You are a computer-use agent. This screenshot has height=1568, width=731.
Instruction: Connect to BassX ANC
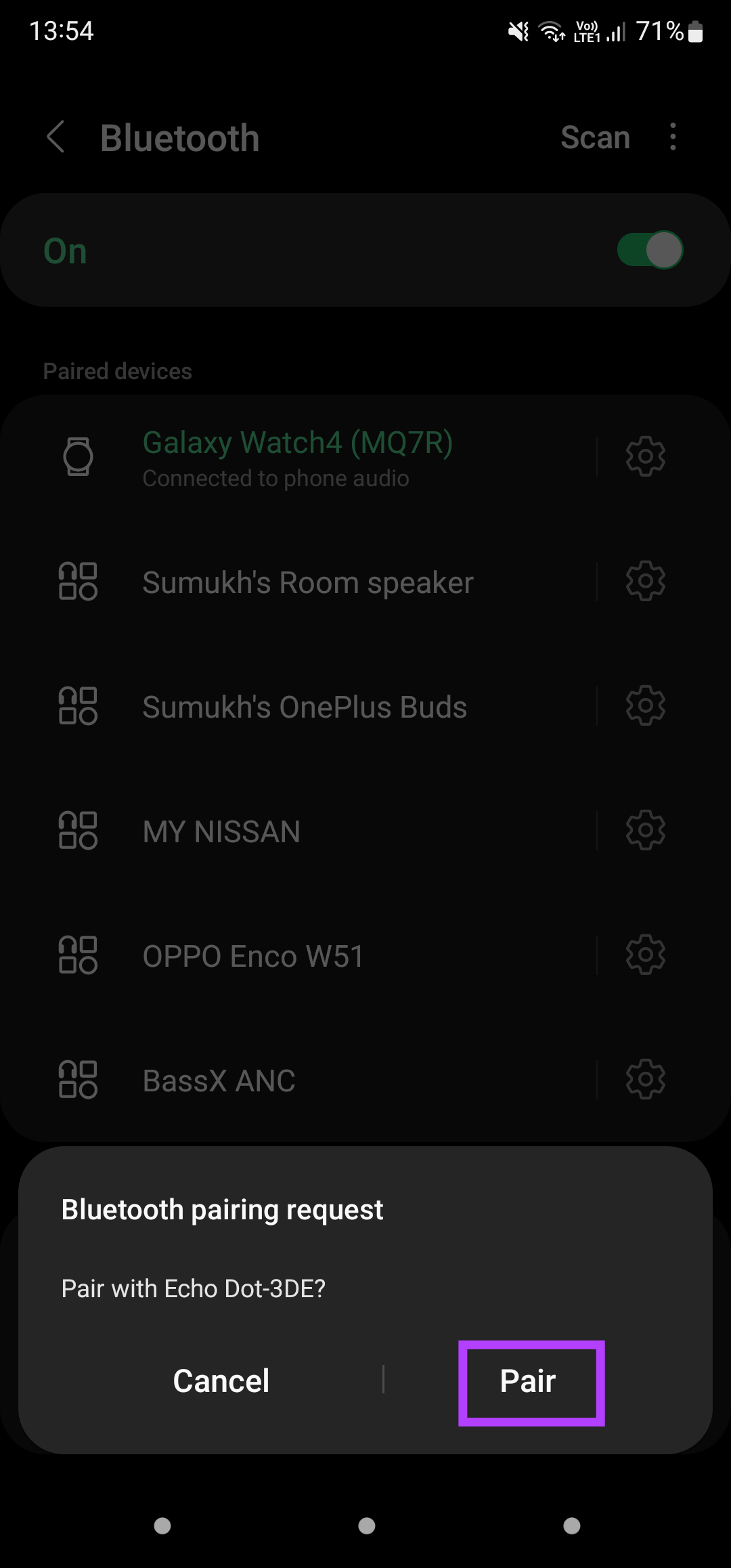(x=219, y=1081)
